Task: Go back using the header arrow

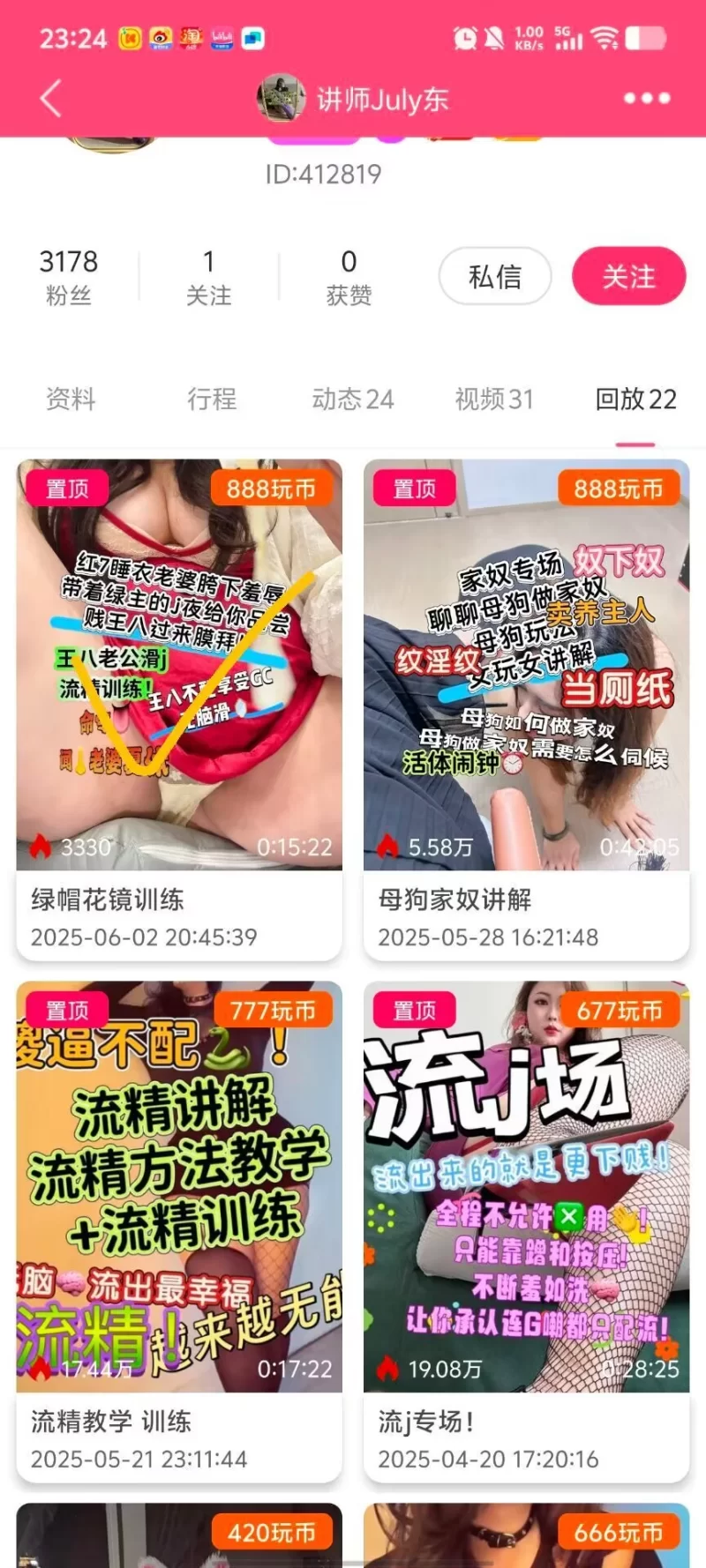Action: pyautogui.click(x=51, y=98)
